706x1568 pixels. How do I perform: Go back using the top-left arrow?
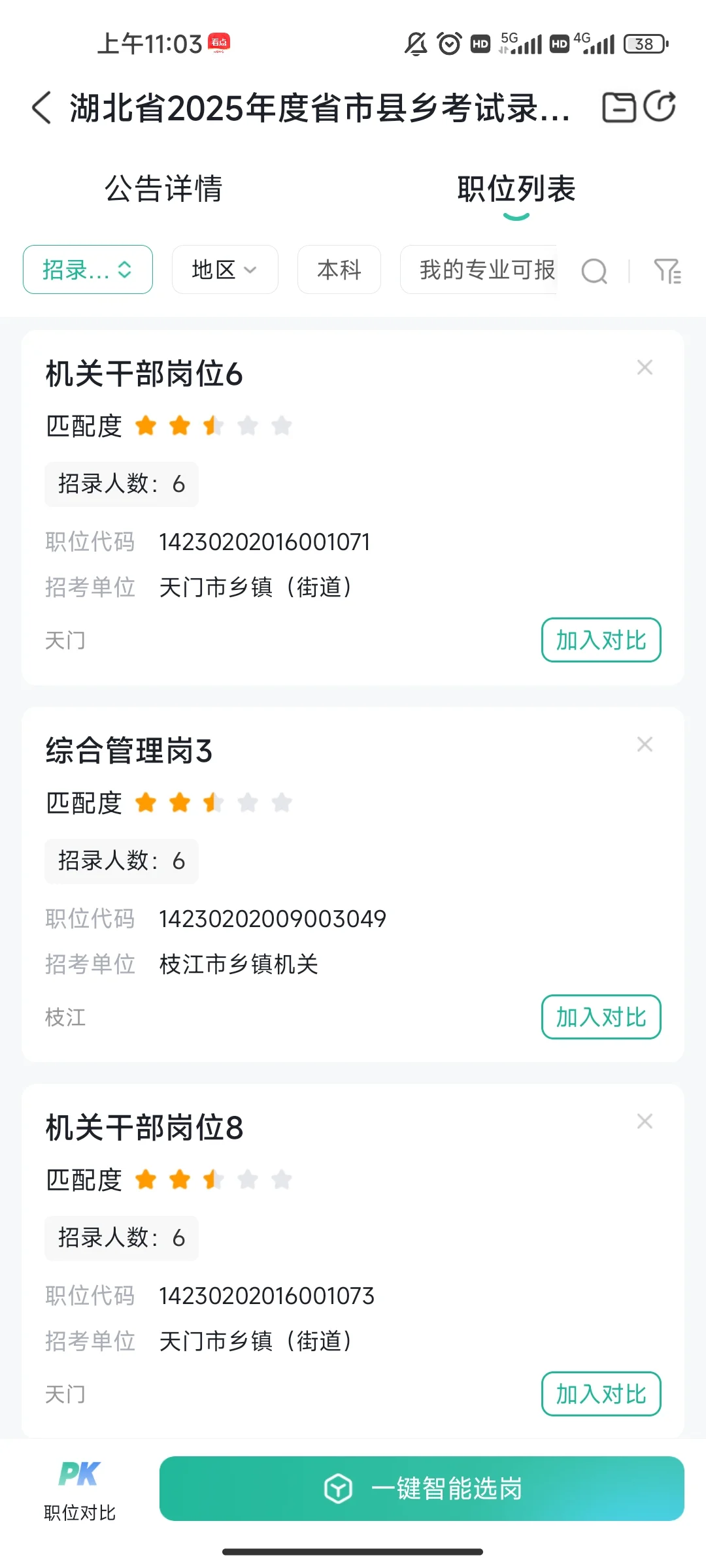(x=42, y=108)
